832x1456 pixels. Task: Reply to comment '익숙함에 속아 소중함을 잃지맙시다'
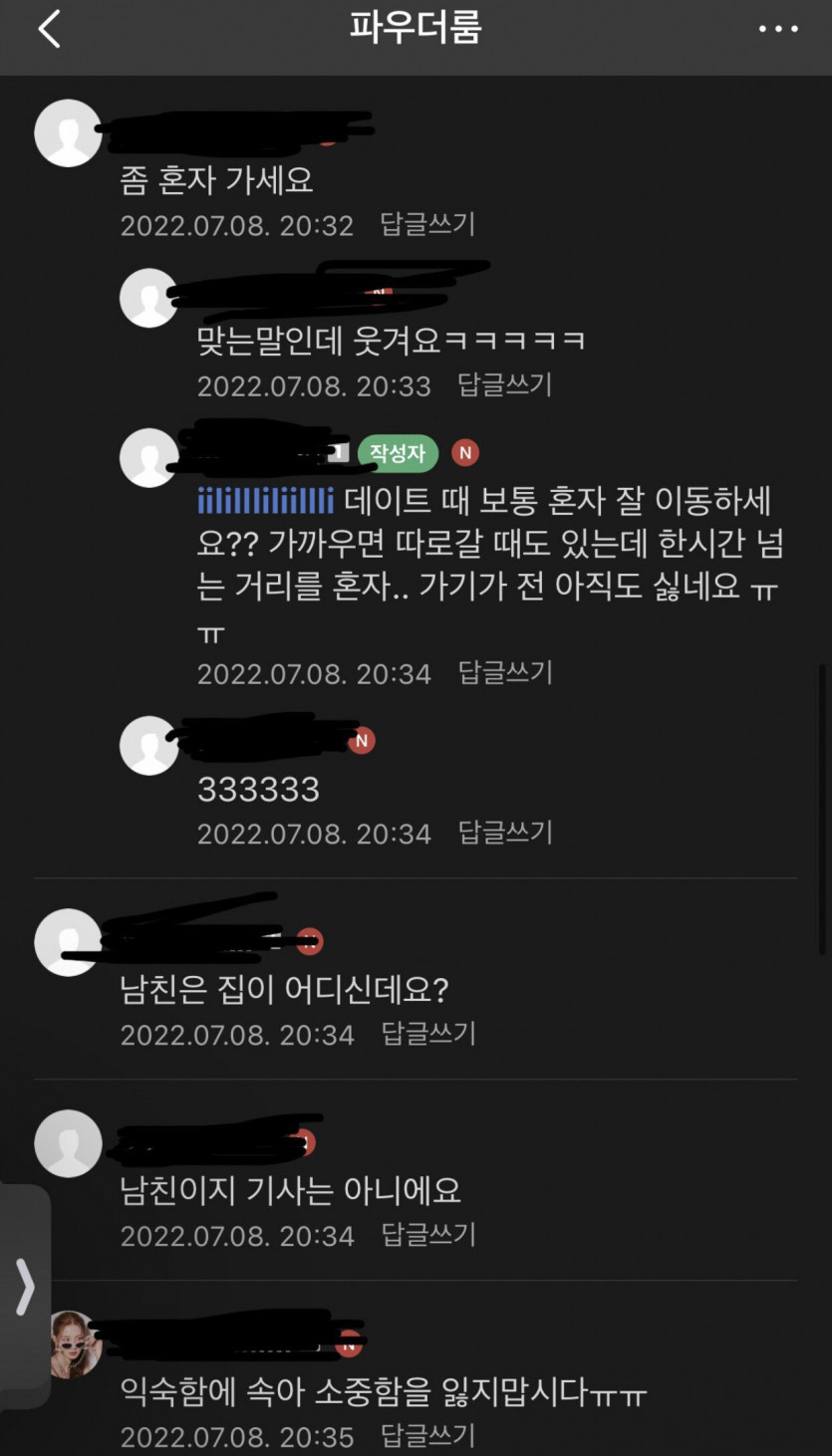click(428, 1436)
